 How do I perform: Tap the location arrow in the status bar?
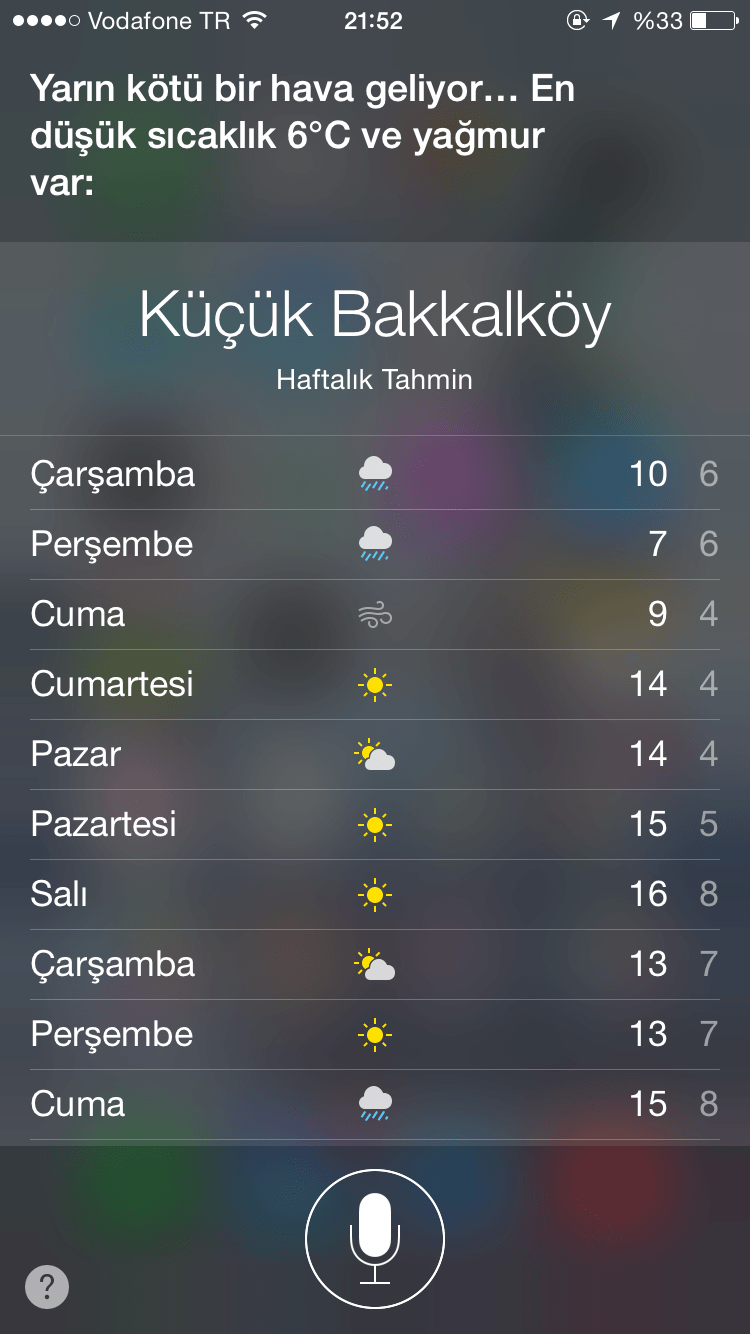point(611,19)
